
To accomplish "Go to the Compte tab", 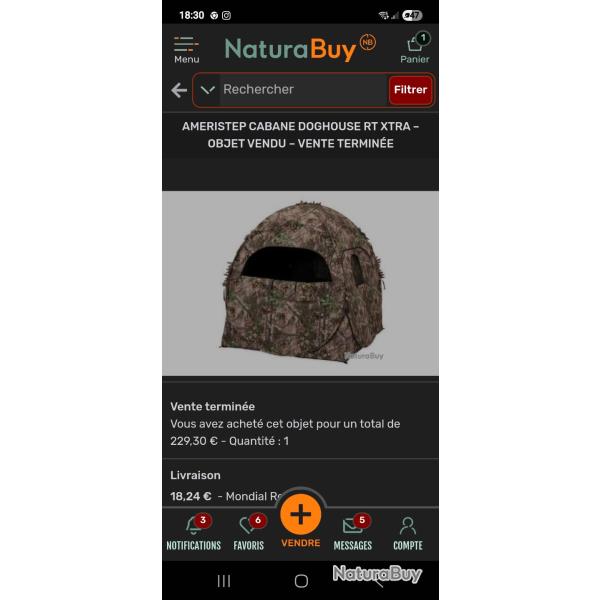I will [407, 533].
